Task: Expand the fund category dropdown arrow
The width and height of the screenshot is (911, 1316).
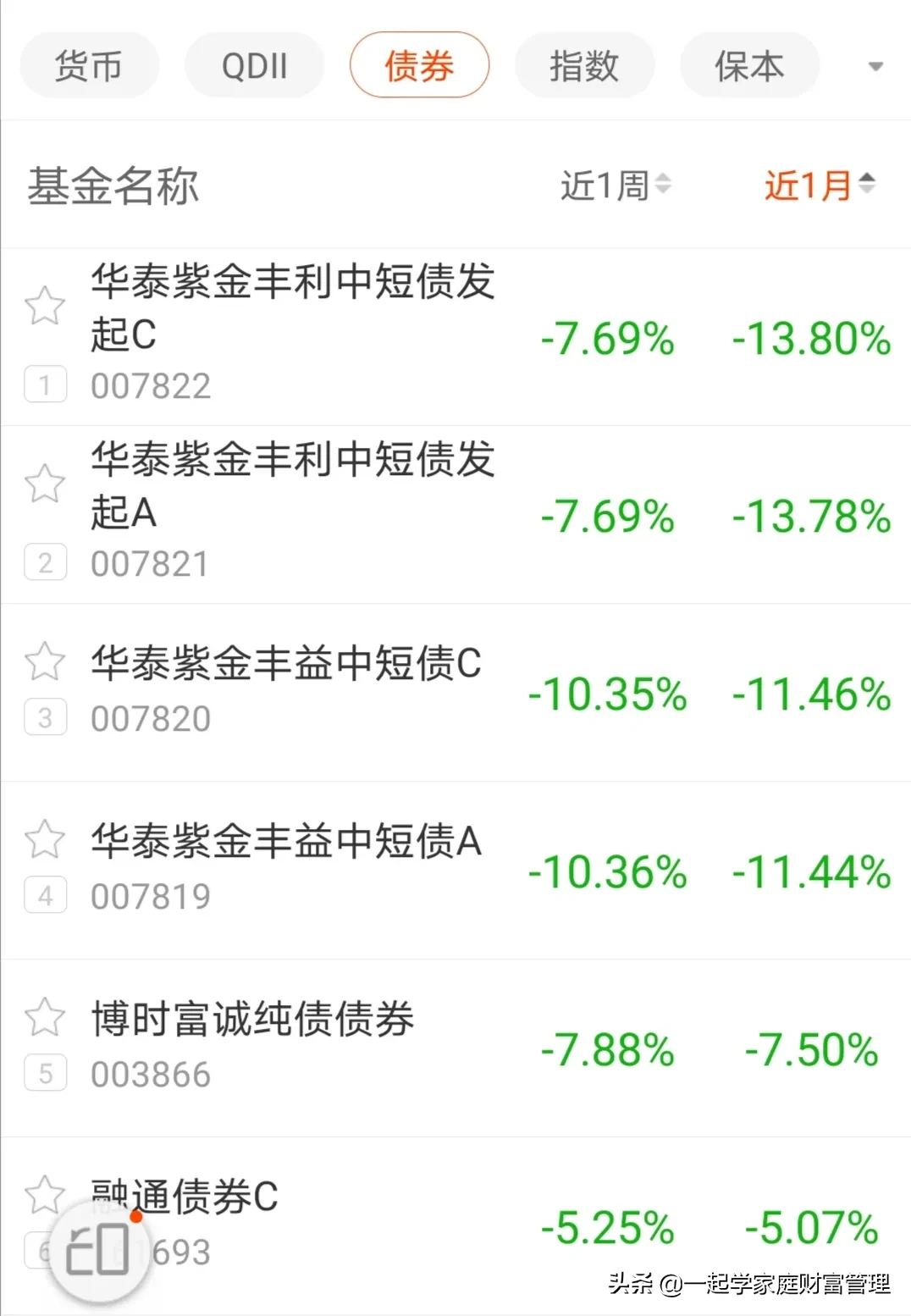Action: coord(875,66)
